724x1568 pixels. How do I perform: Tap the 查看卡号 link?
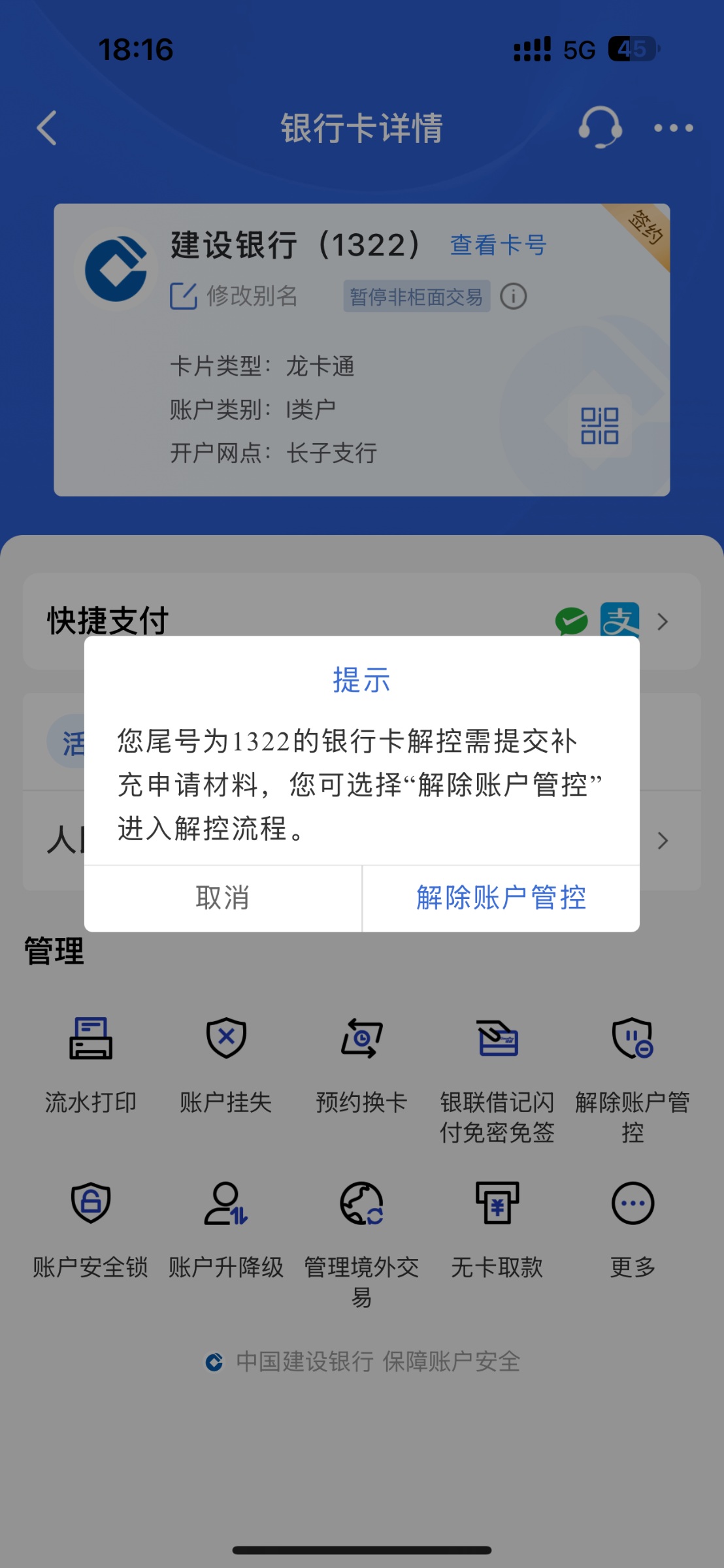pos(499,245)
